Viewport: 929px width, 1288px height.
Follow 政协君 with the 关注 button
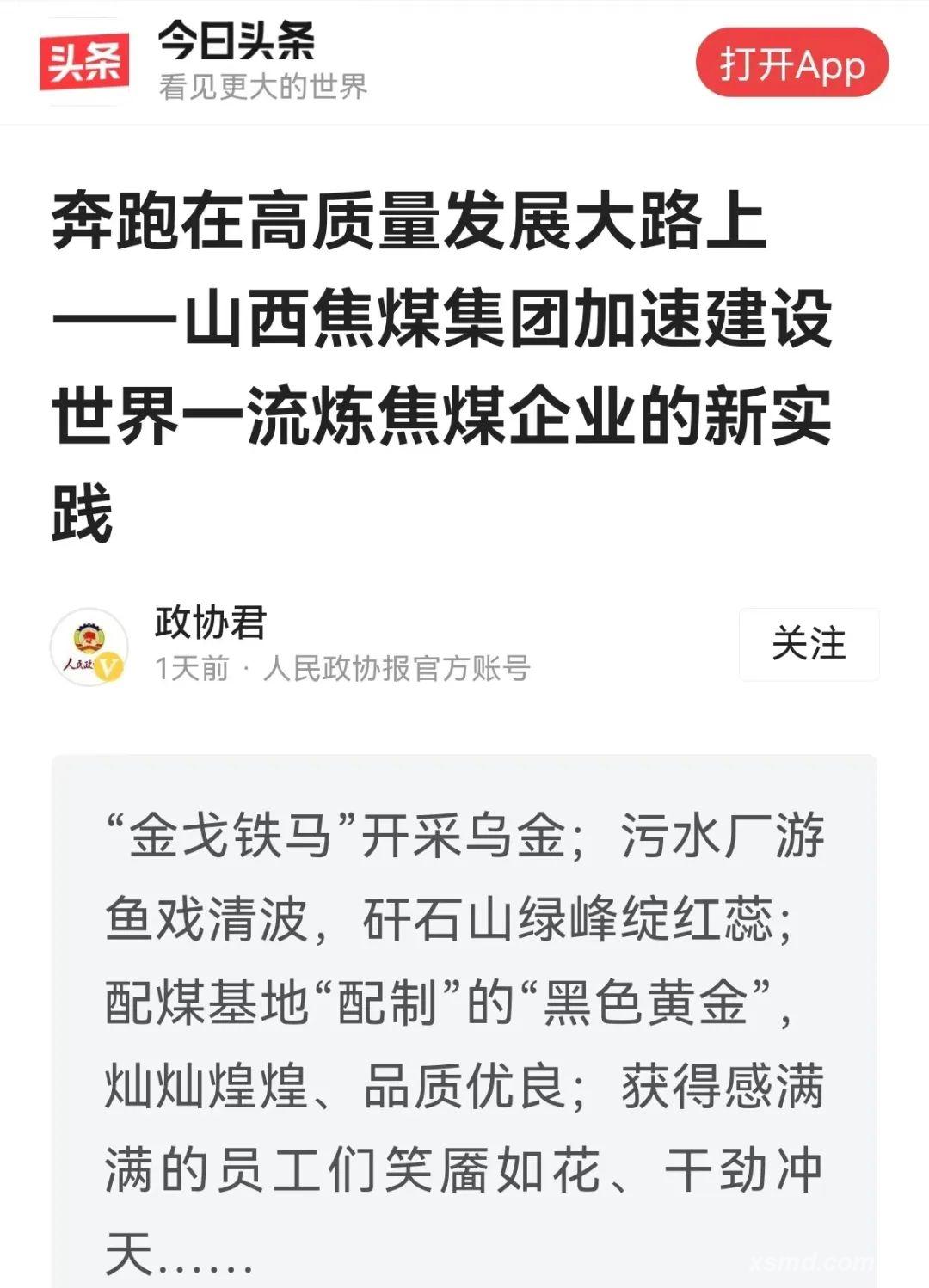[x=809, y=644]
